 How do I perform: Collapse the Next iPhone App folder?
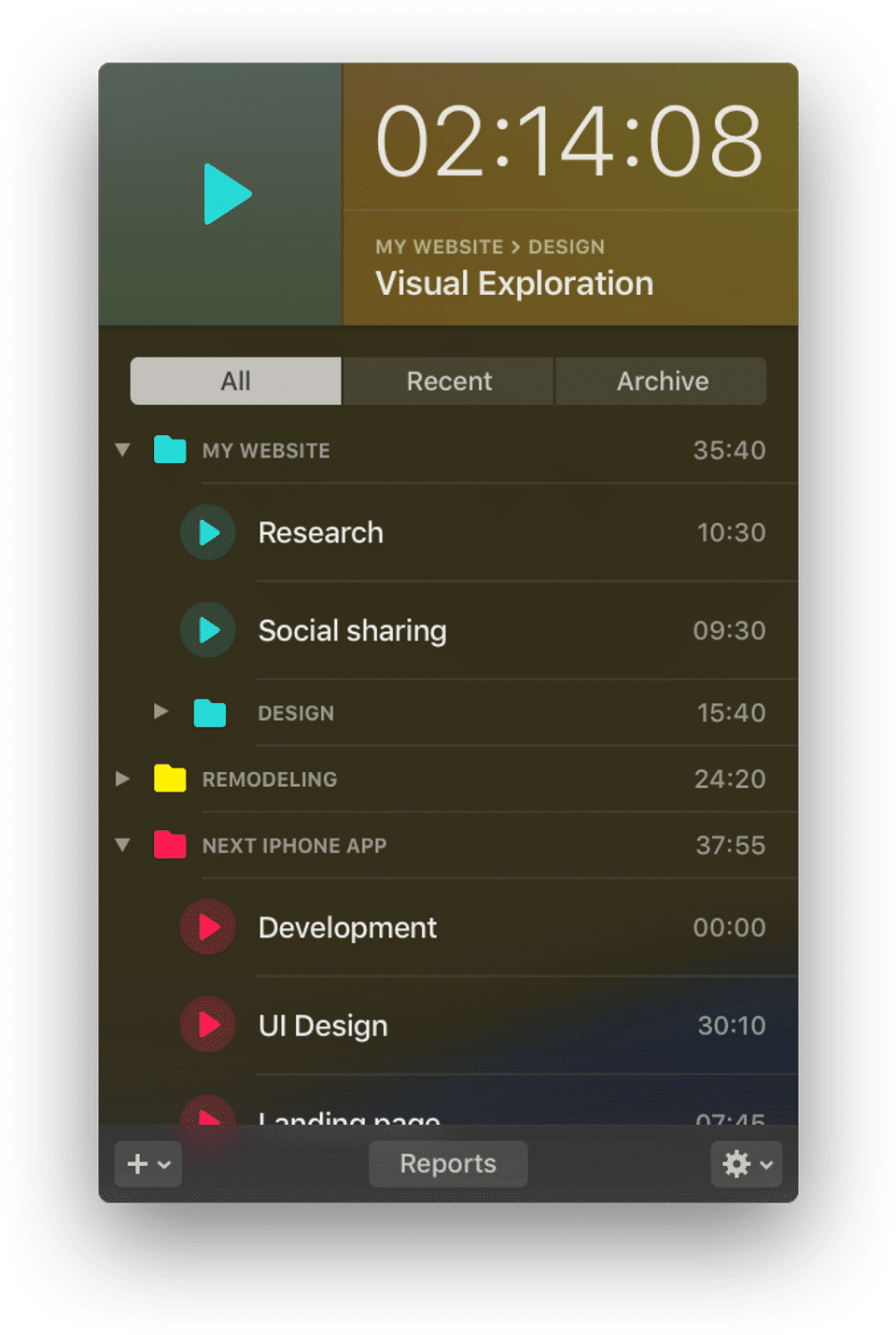(x=122, y=845)
